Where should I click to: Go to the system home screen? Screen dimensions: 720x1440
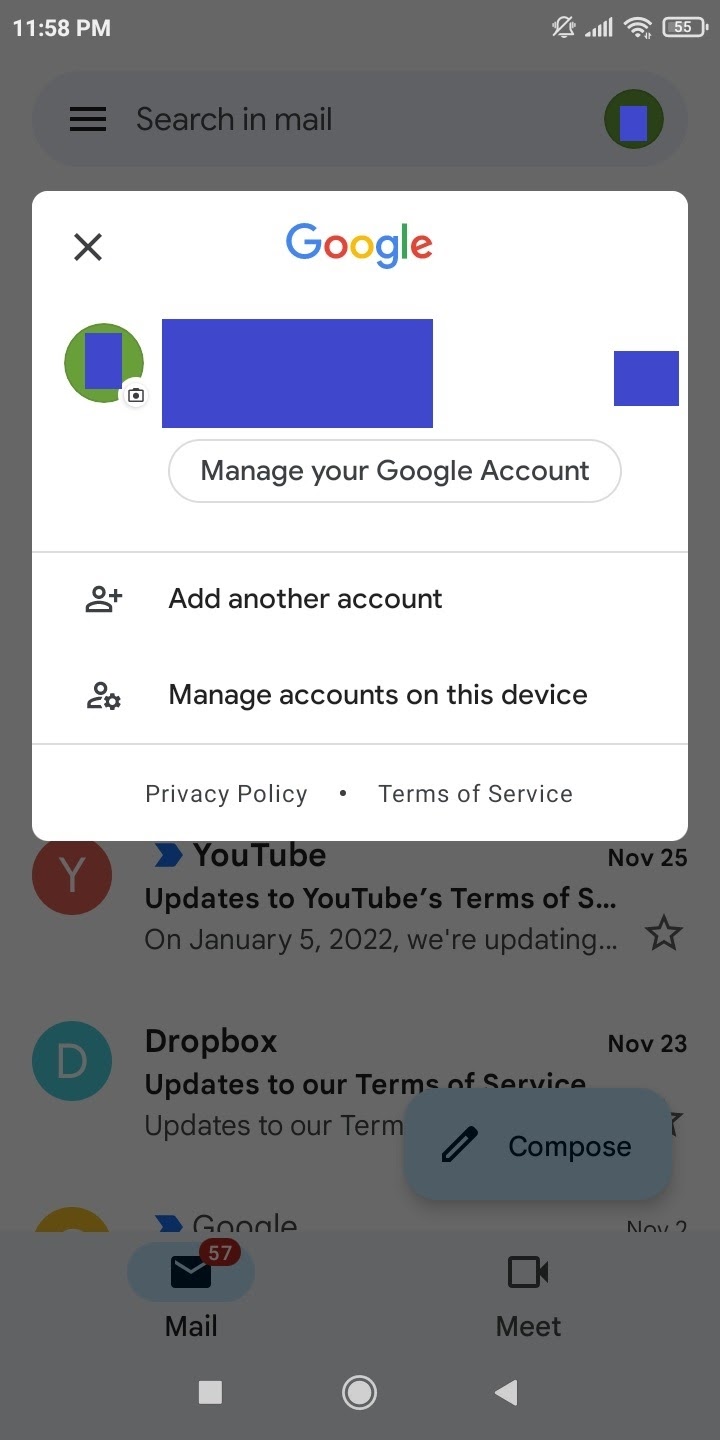coord(359,1392)
